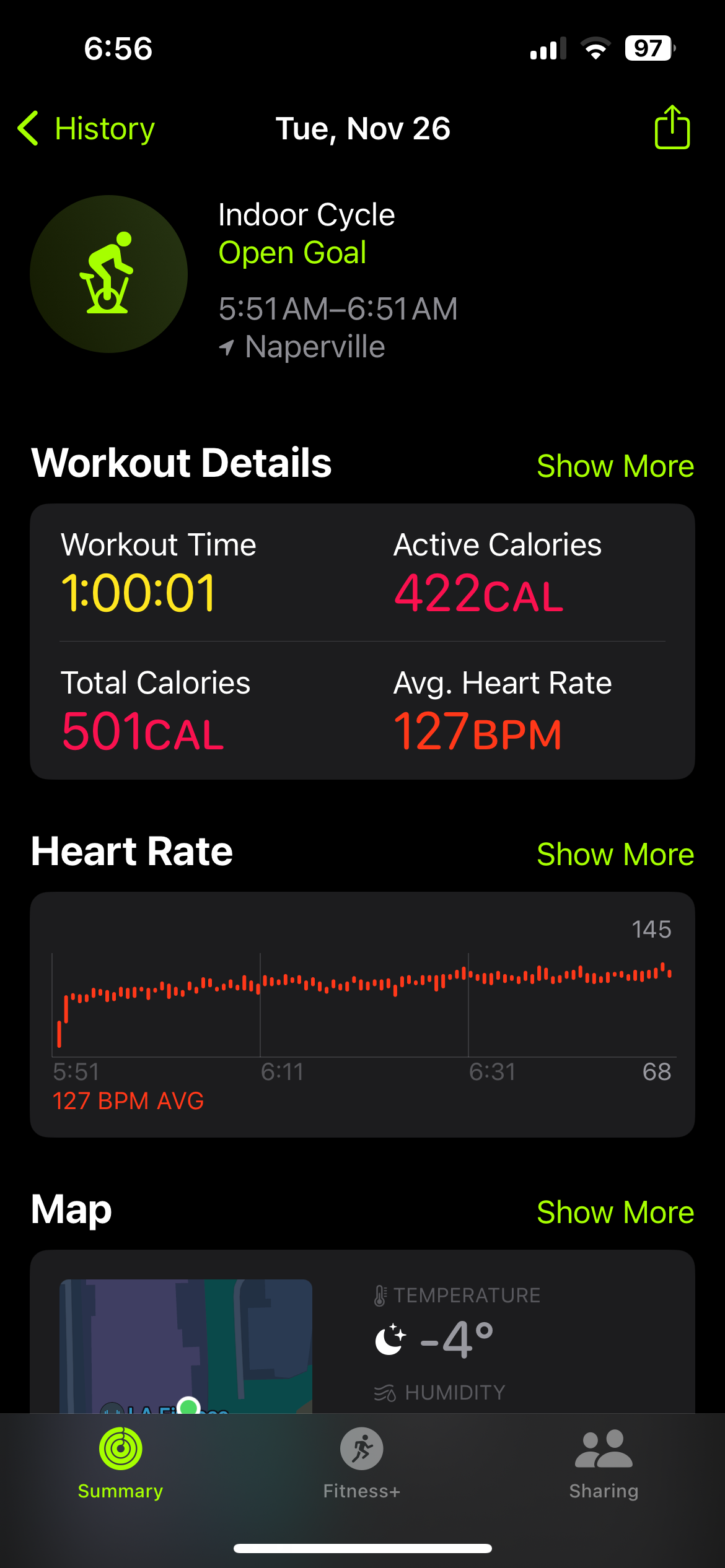Switch to the Sharing tab
725x1568 pixels.
point(604,1464)
